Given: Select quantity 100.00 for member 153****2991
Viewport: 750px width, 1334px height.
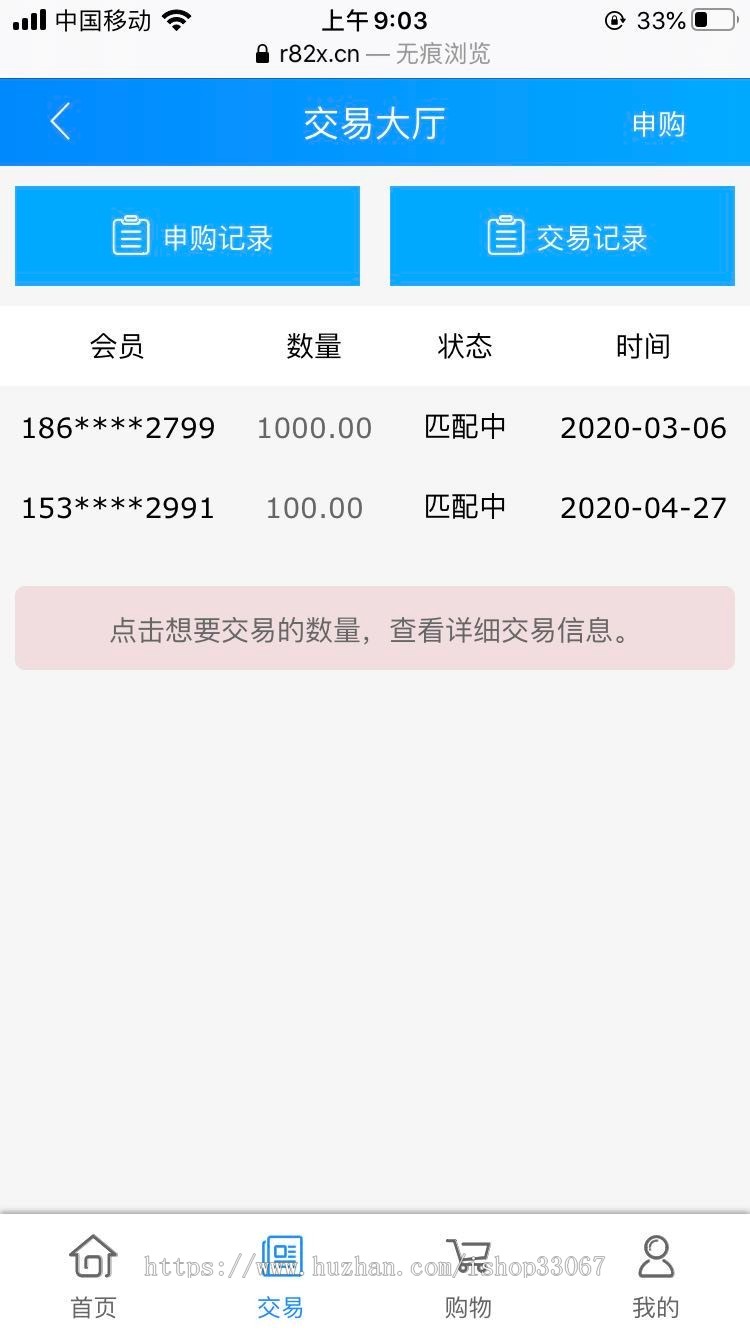Looking at the screenshot, I should (x=314, y=507).
